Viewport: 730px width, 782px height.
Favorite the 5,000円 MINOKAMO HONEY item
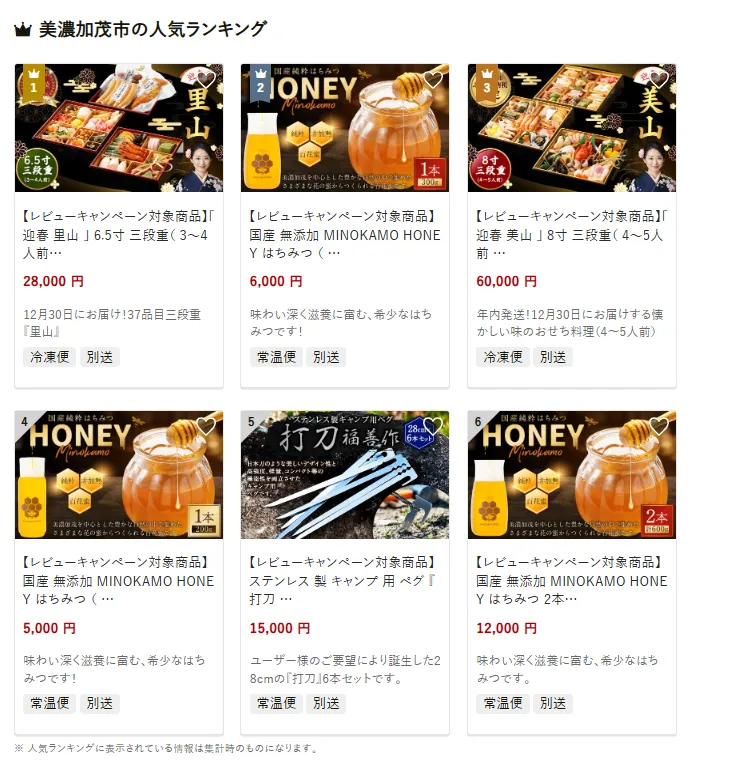(206, 426)
